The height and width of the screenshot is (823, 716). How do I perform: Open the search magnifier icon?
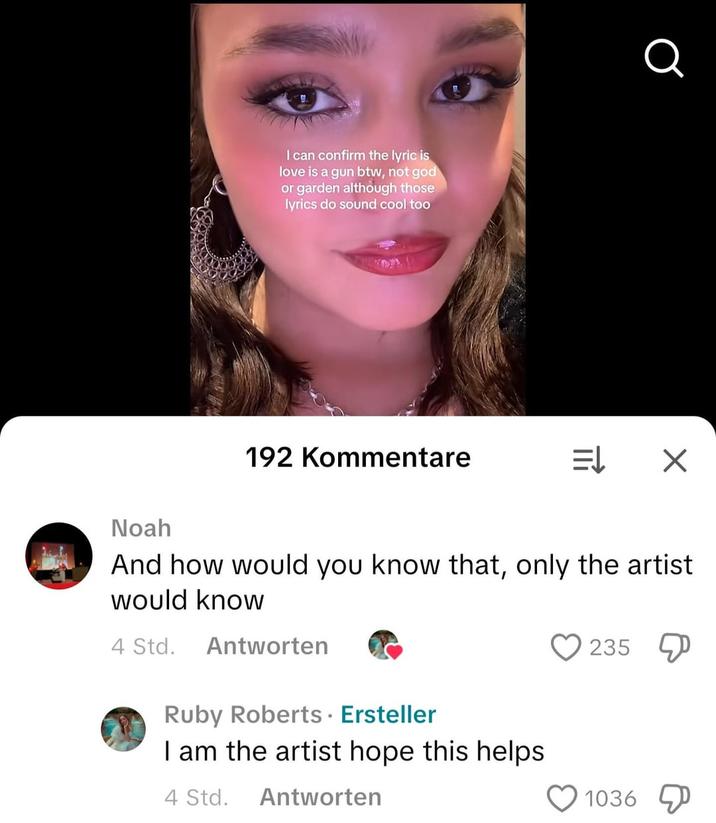pyautogui.click(x=664, y=59)
